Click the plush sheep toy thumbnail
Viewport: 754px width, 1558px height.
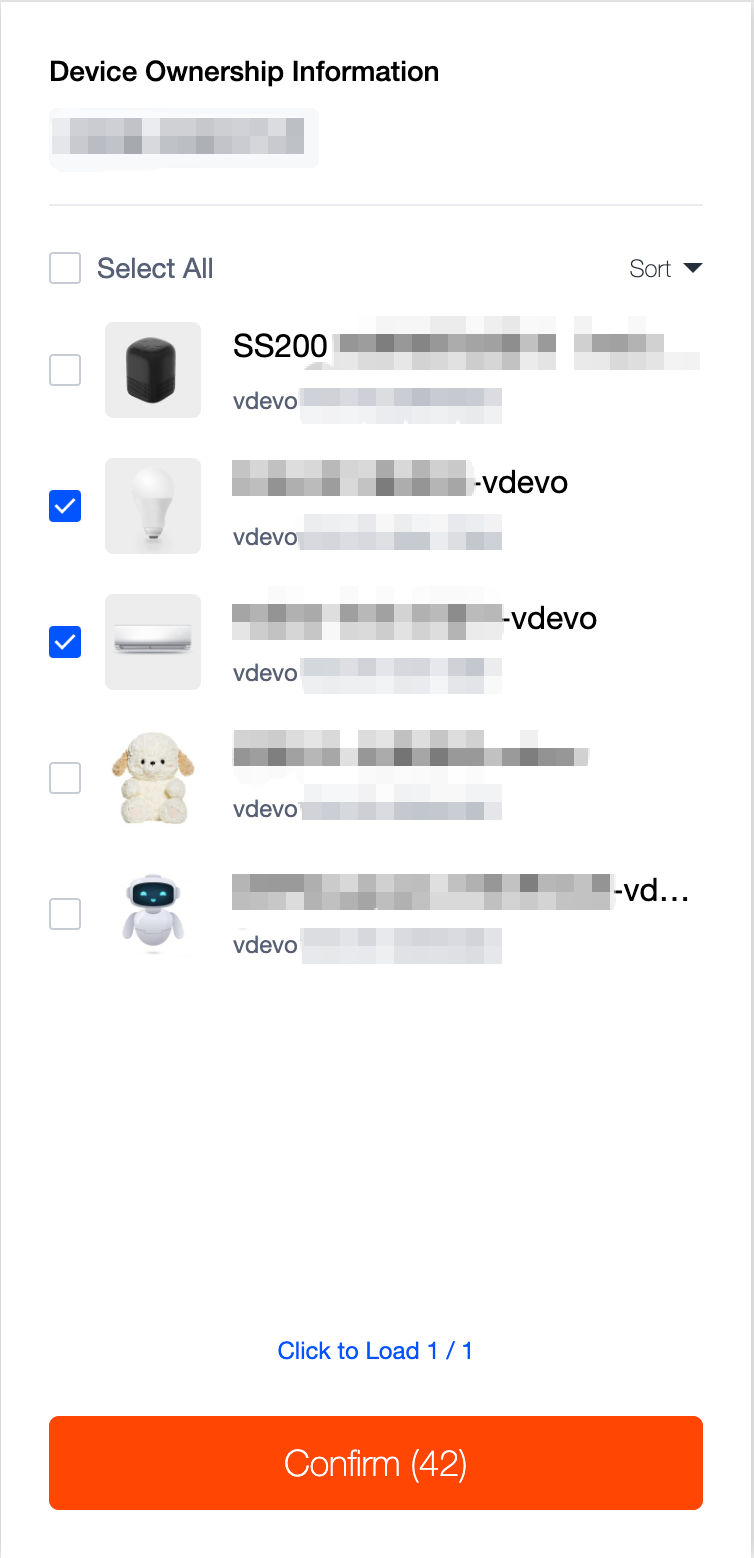click(152, 778)
